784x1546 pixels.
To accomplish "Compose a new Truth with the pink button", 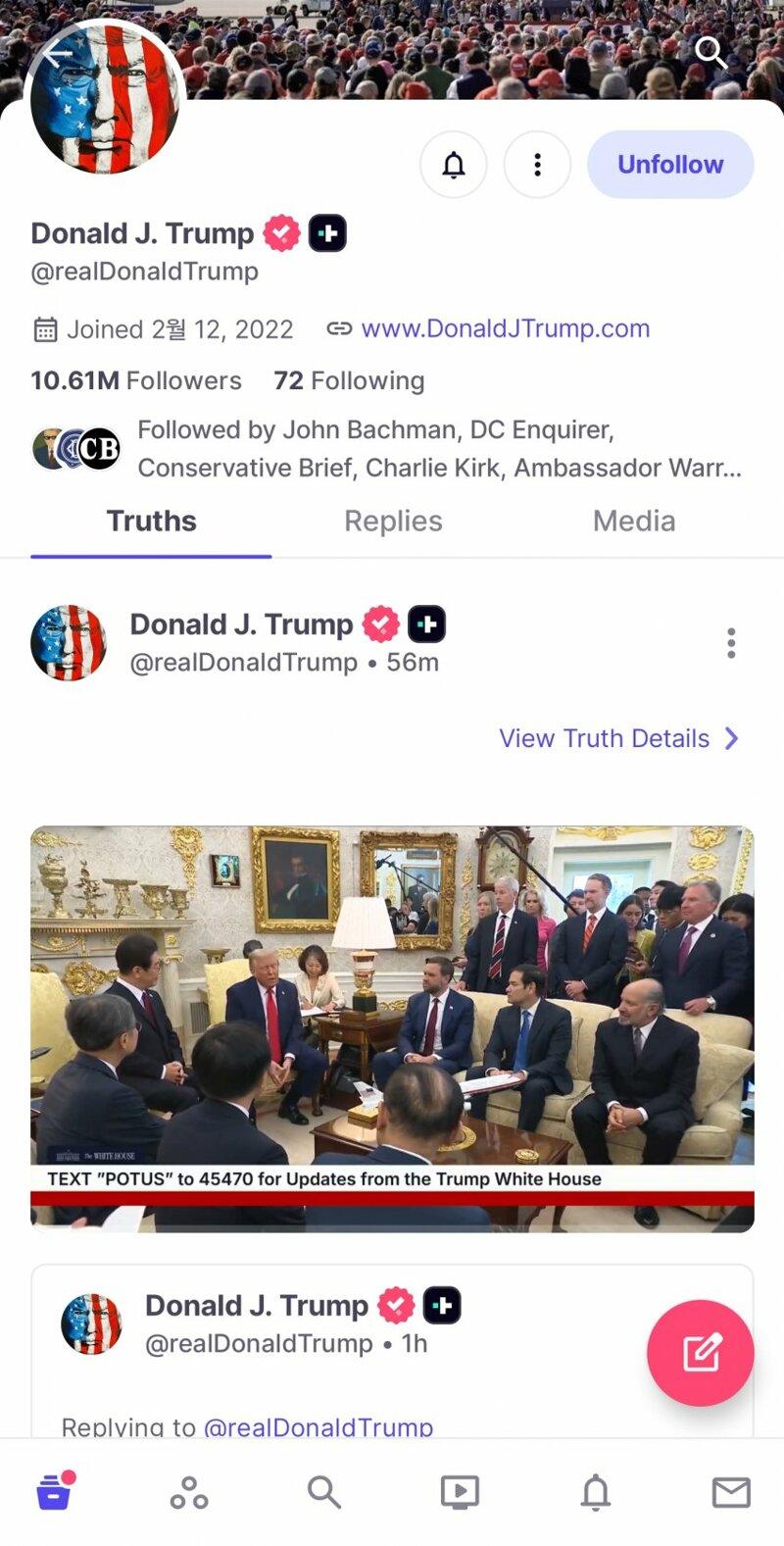I will click(x=700, y=1353).
